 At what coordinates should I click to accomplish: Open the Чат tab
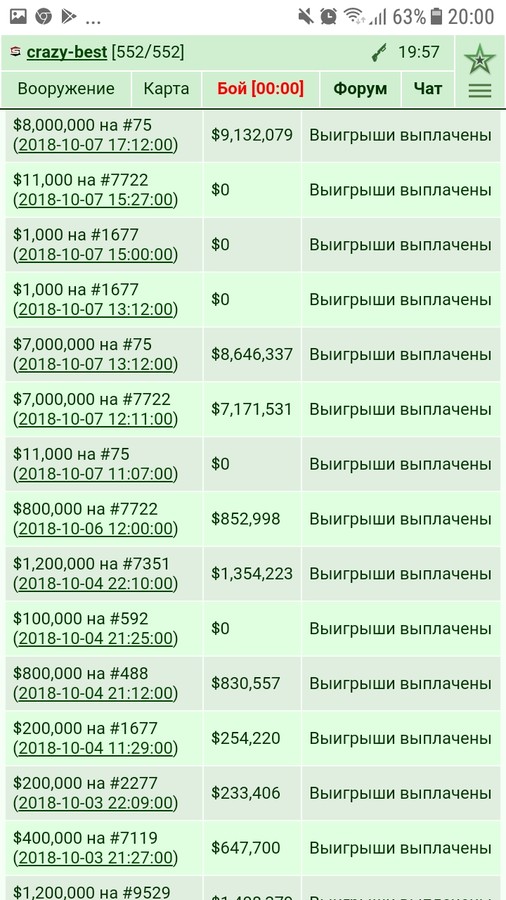coord(428,89)
